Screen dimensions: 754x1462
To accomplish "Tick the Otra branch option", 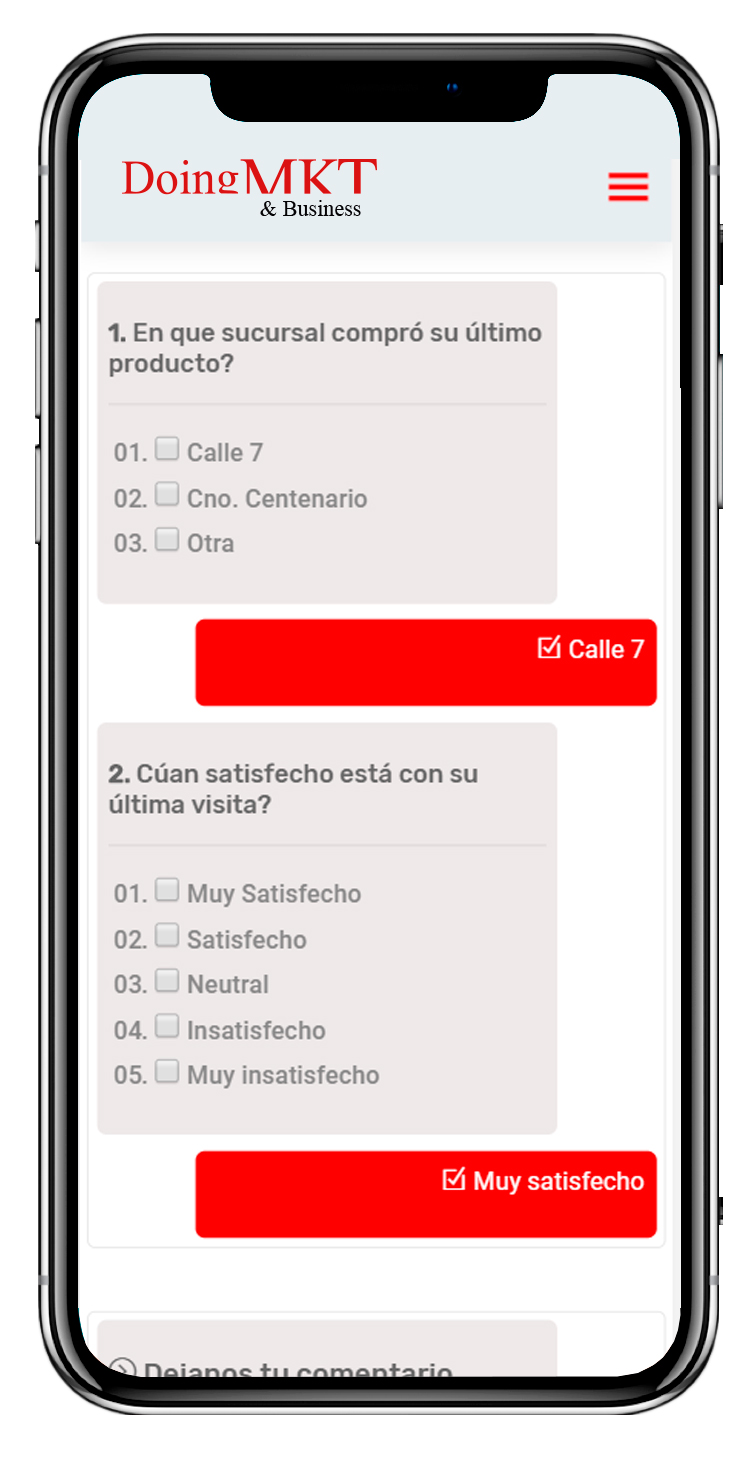I will (x=168, y=540).
